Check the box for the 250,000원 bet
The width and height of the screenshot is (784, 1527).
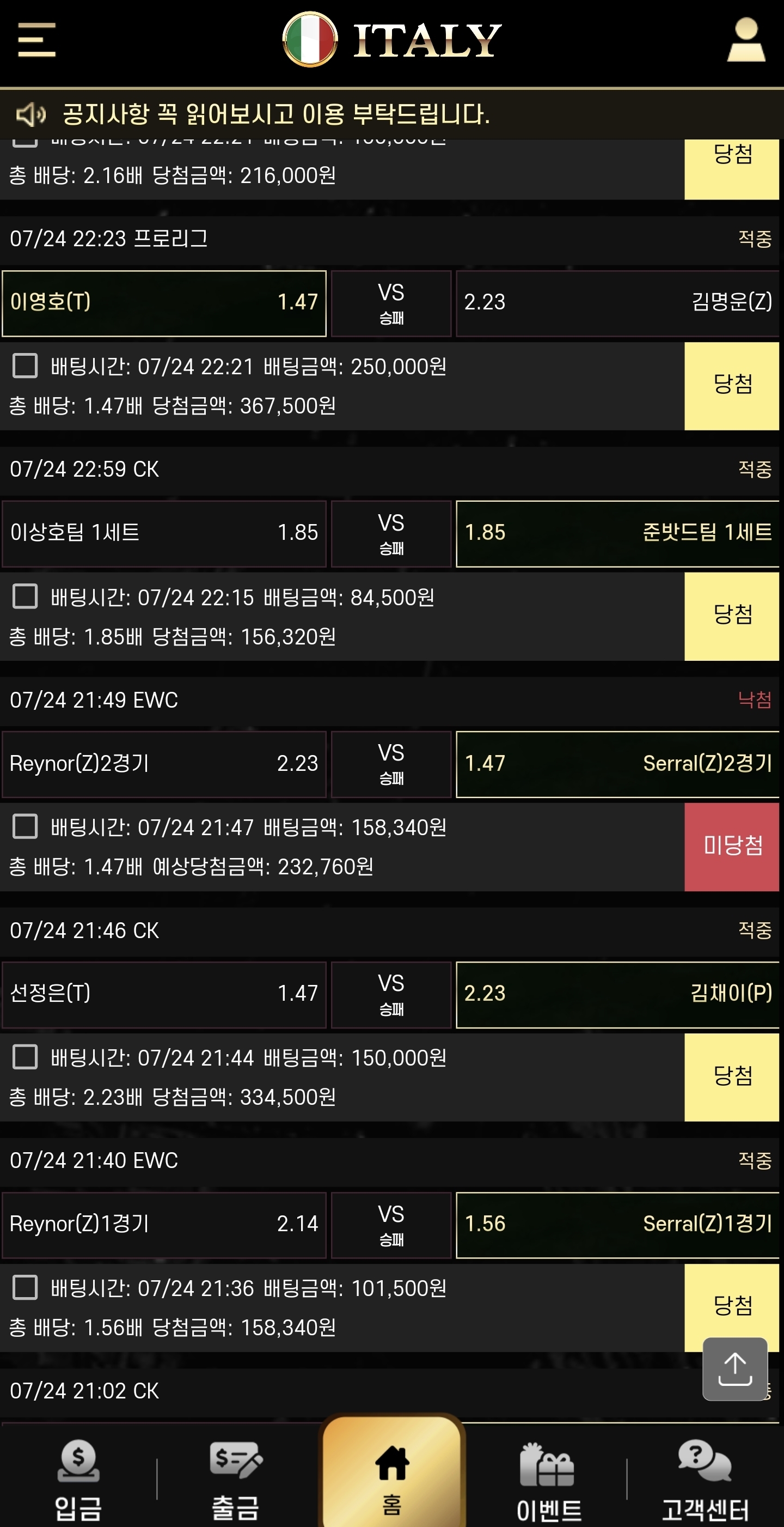point(26,366)
